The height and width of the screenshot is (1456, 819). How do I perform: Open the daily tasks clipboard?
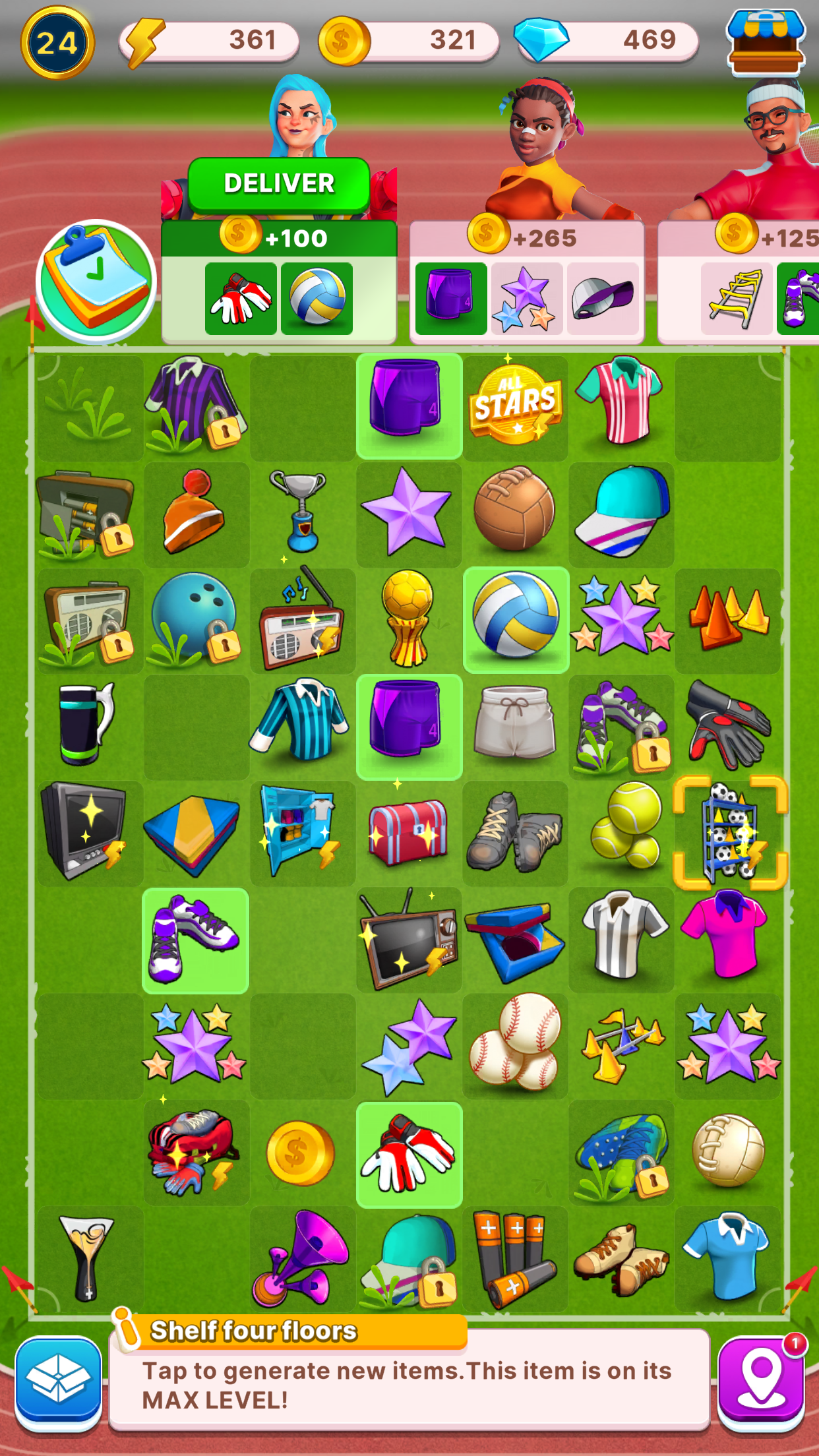[96, 282]
